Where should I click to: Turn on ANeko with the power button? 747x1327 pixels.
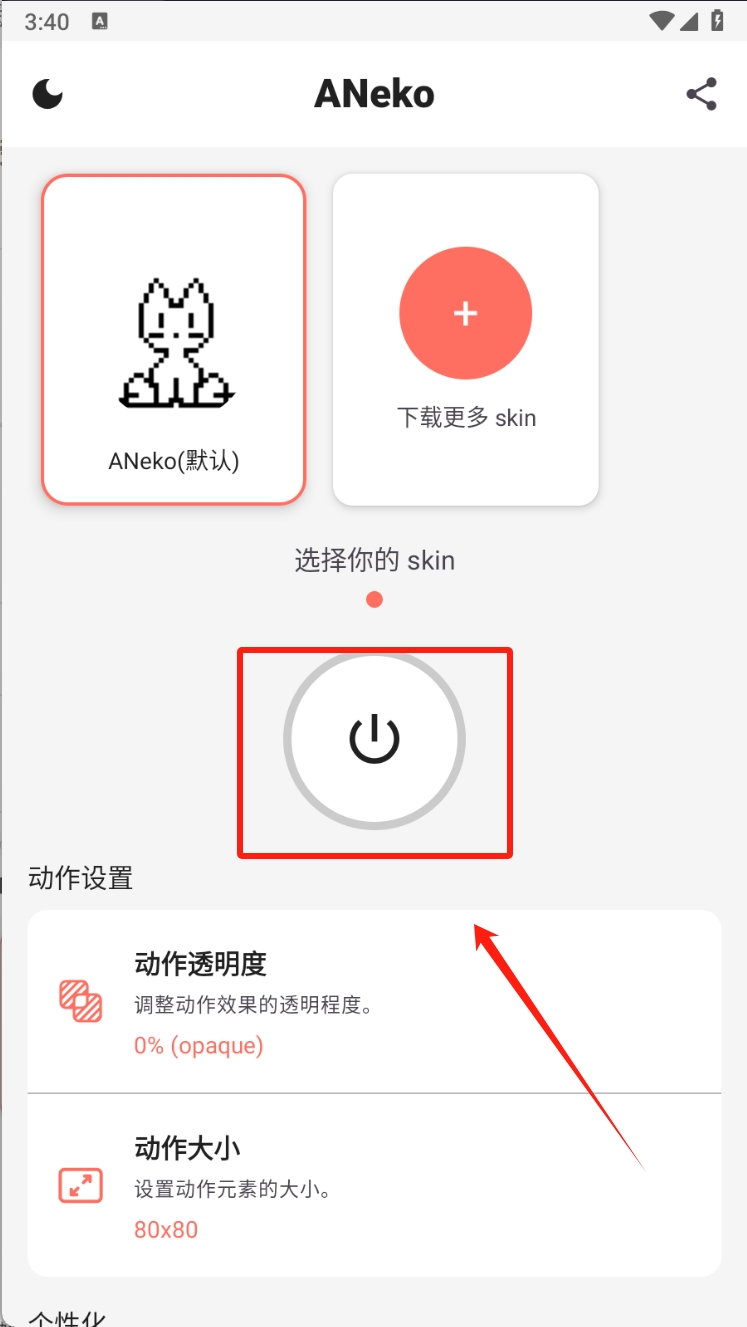point(374,739)
